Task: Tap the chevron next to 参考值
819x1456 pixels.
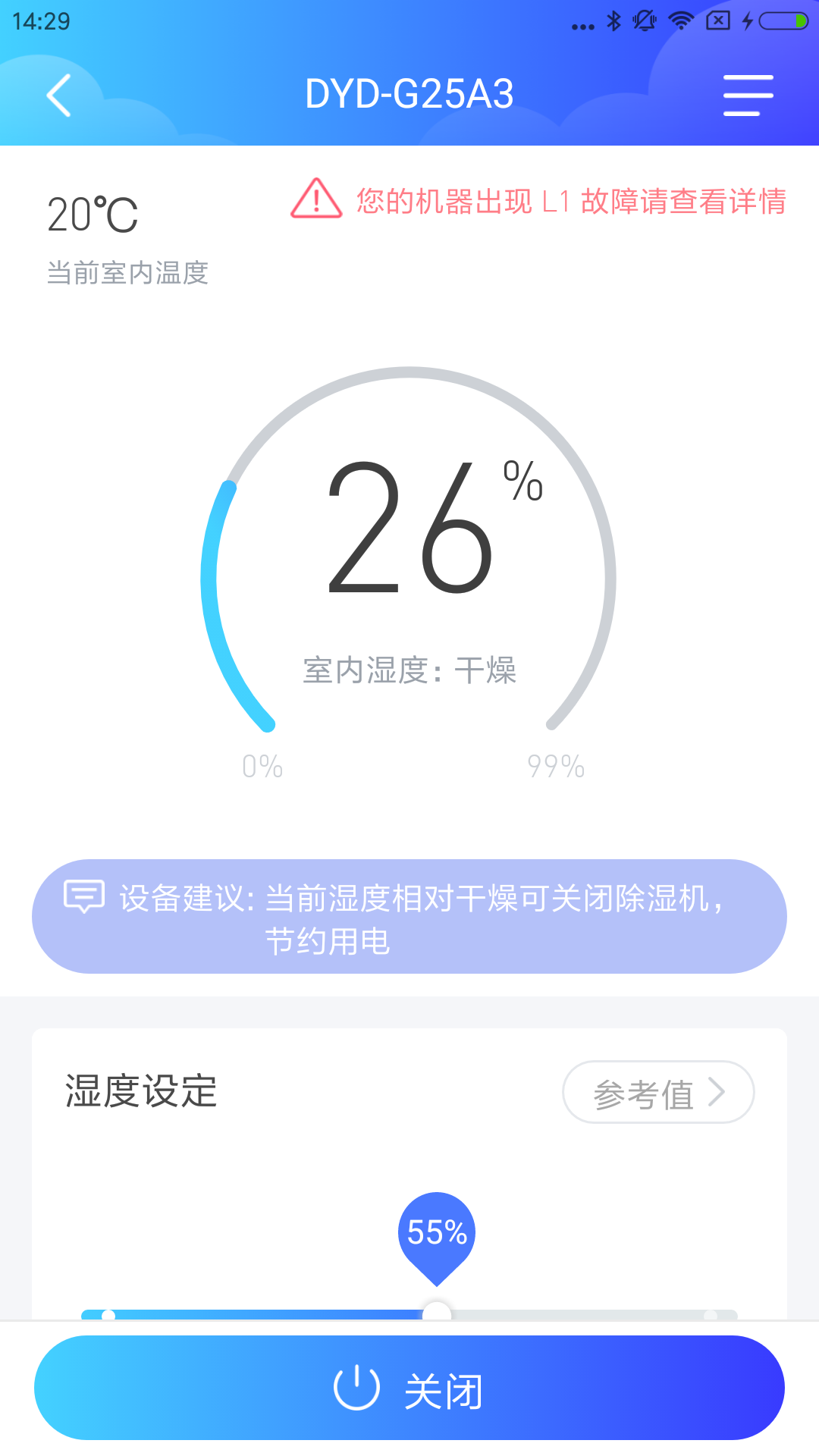Action: tap(718, 1092)
